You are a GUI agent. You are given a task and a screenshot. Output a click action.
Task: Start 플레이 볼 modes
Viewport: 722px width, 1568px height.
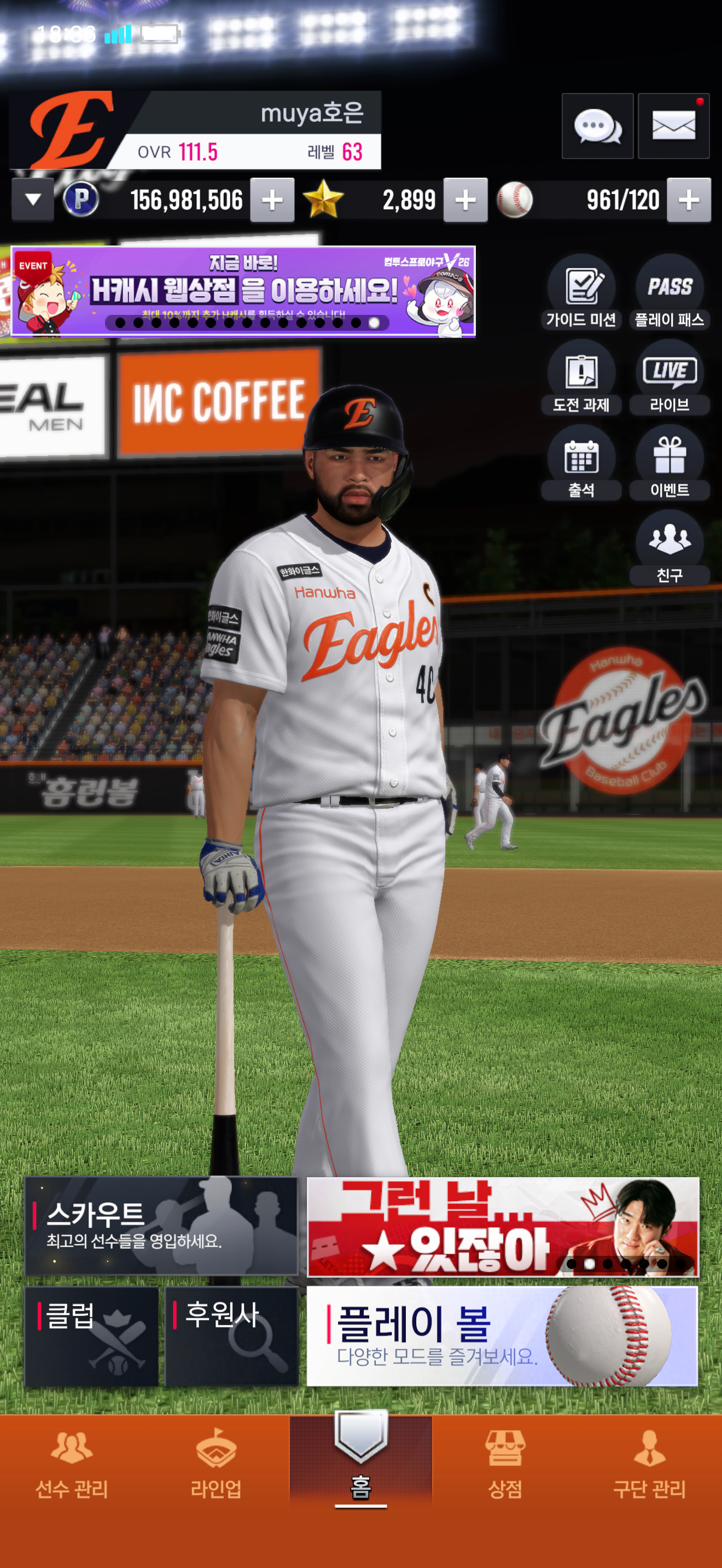pyautogui.click(x=502, y=1336)
